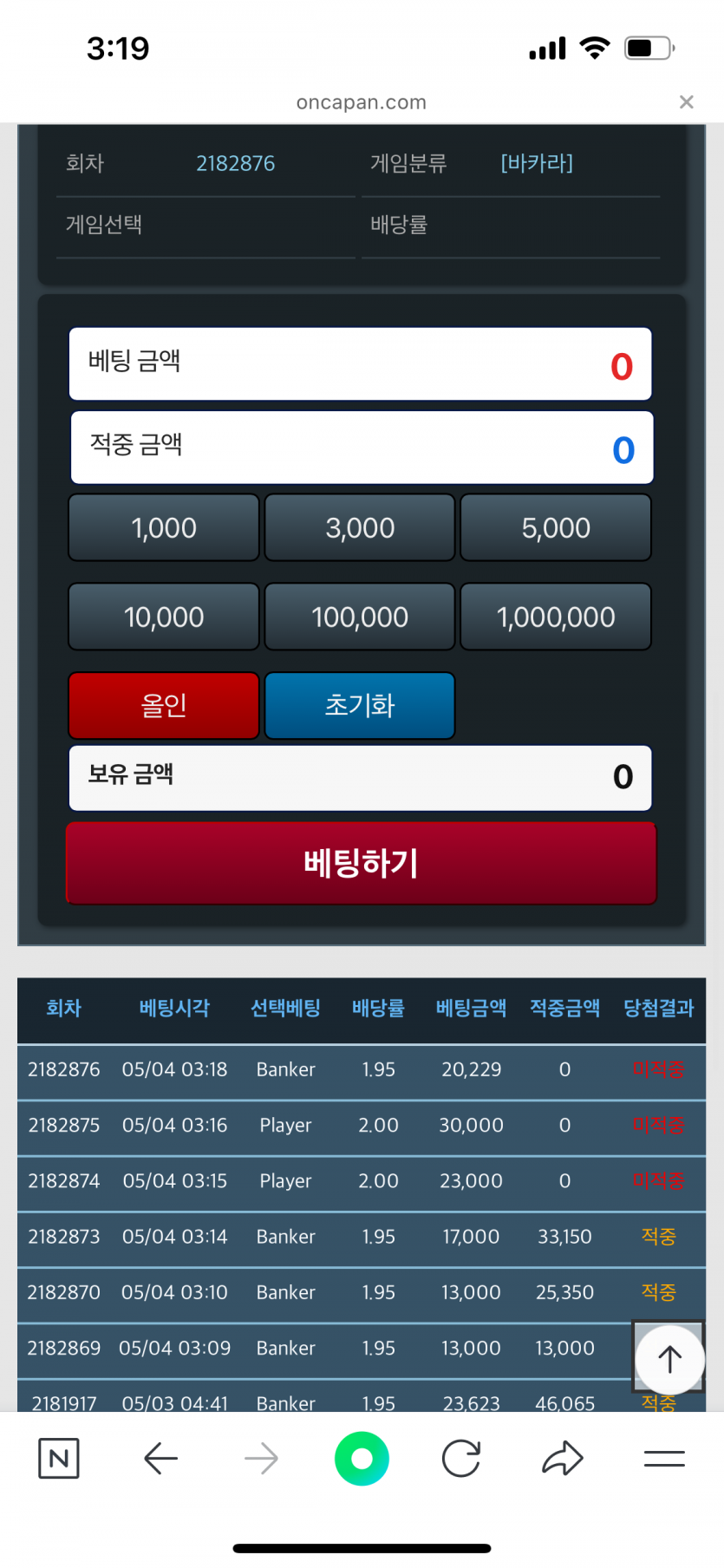The image size is (724, 1568).
Task: Add 10,000 to the bet amount
Action: click(x=164, y=617)
